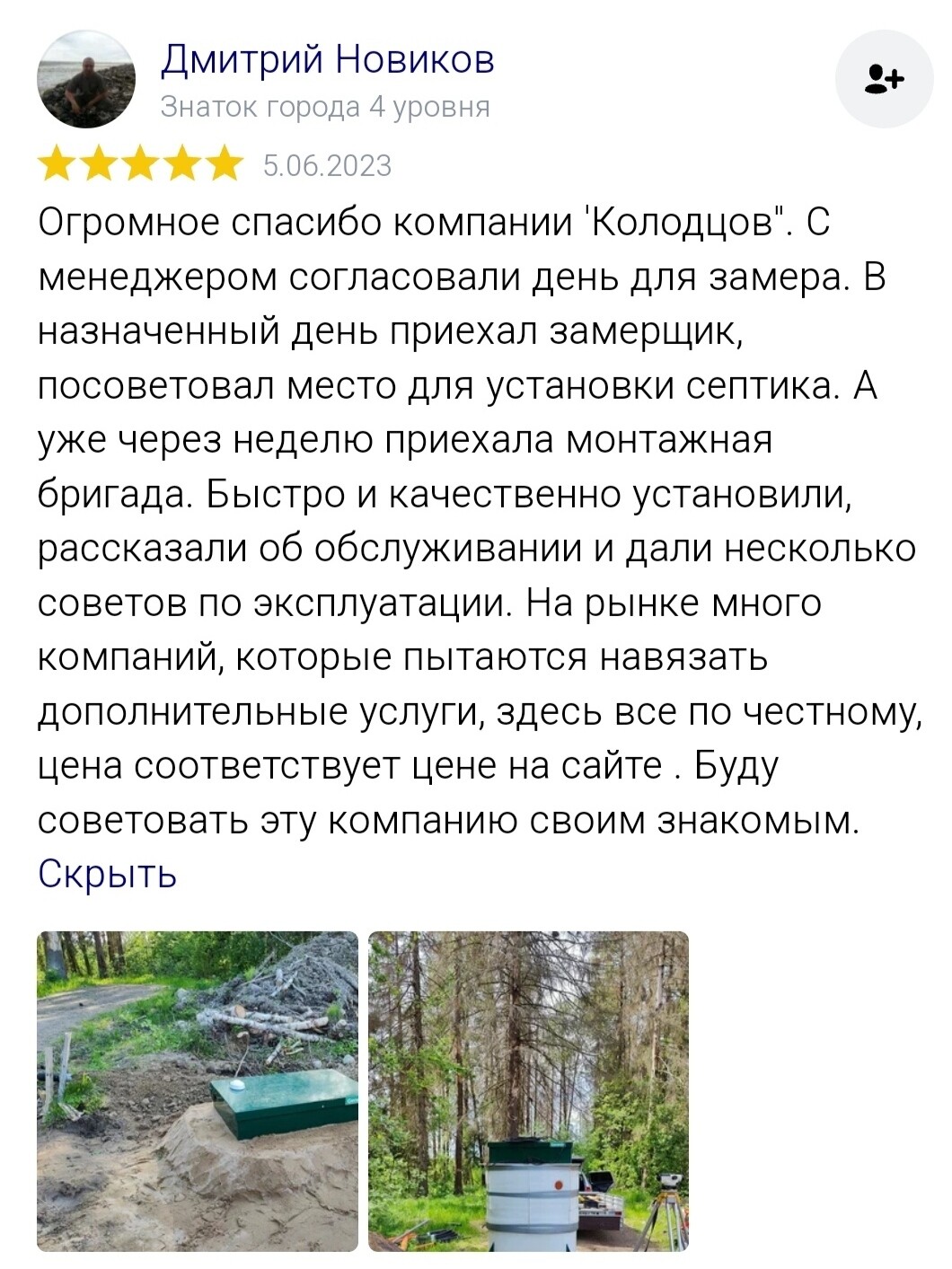Open the photo of septic tank in forest
This screenshot has height=1269, width=952.
(528, 1090)
